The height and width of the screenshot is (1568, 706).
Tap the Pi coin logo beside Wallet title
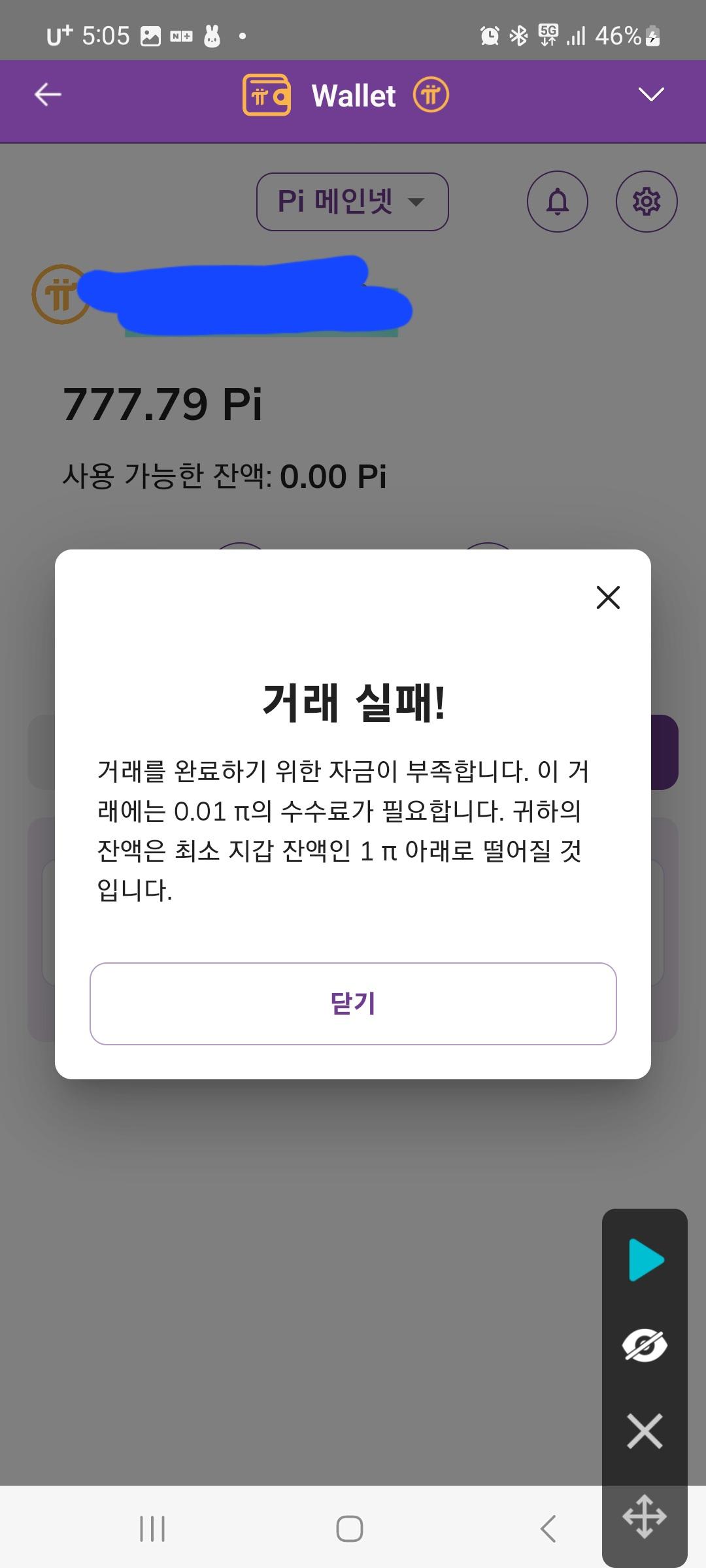coord(431,95)
